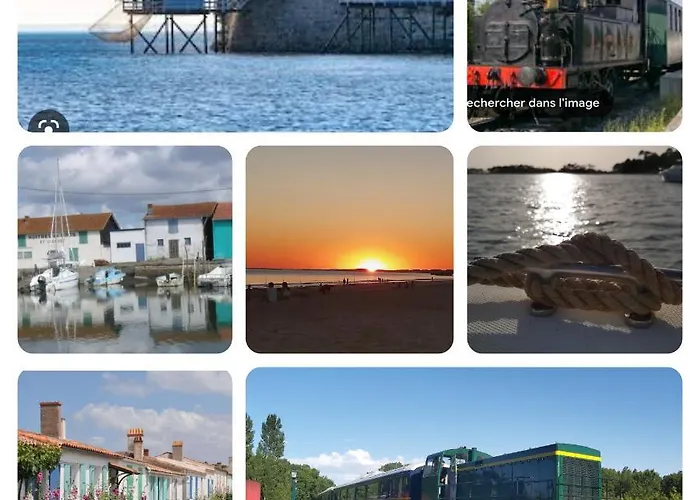Open the harbor with boats and houses photo
The image size is (700, 500).
click(x=125, y=250)
